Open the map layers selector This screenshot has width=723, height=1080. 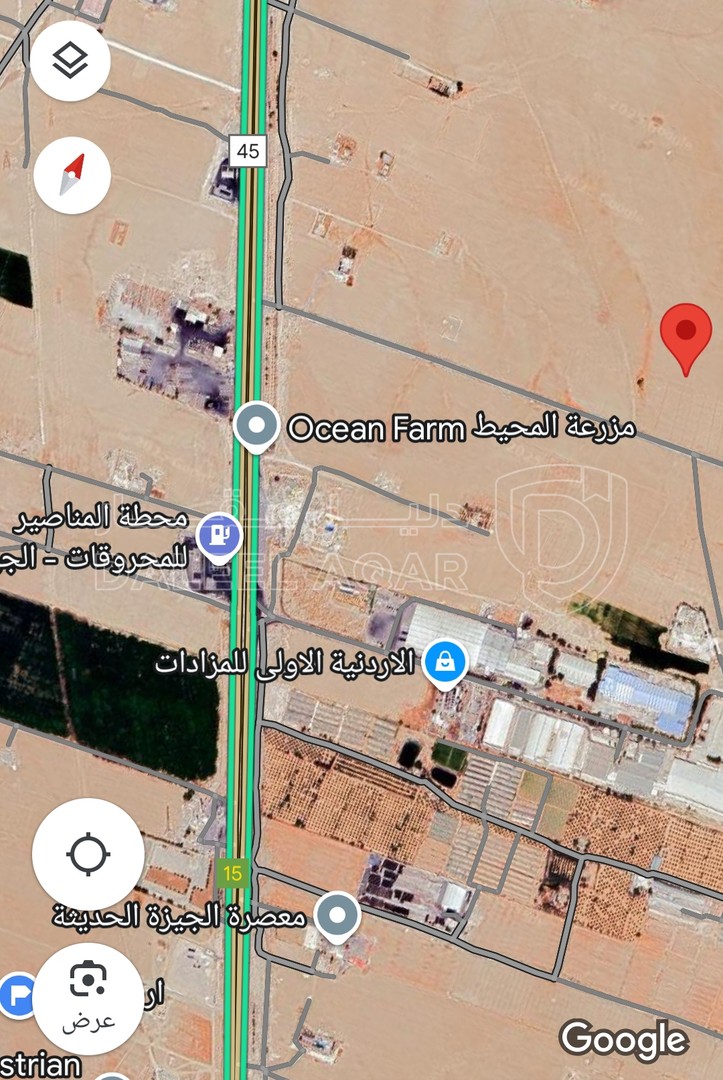(x=70, y=60)
